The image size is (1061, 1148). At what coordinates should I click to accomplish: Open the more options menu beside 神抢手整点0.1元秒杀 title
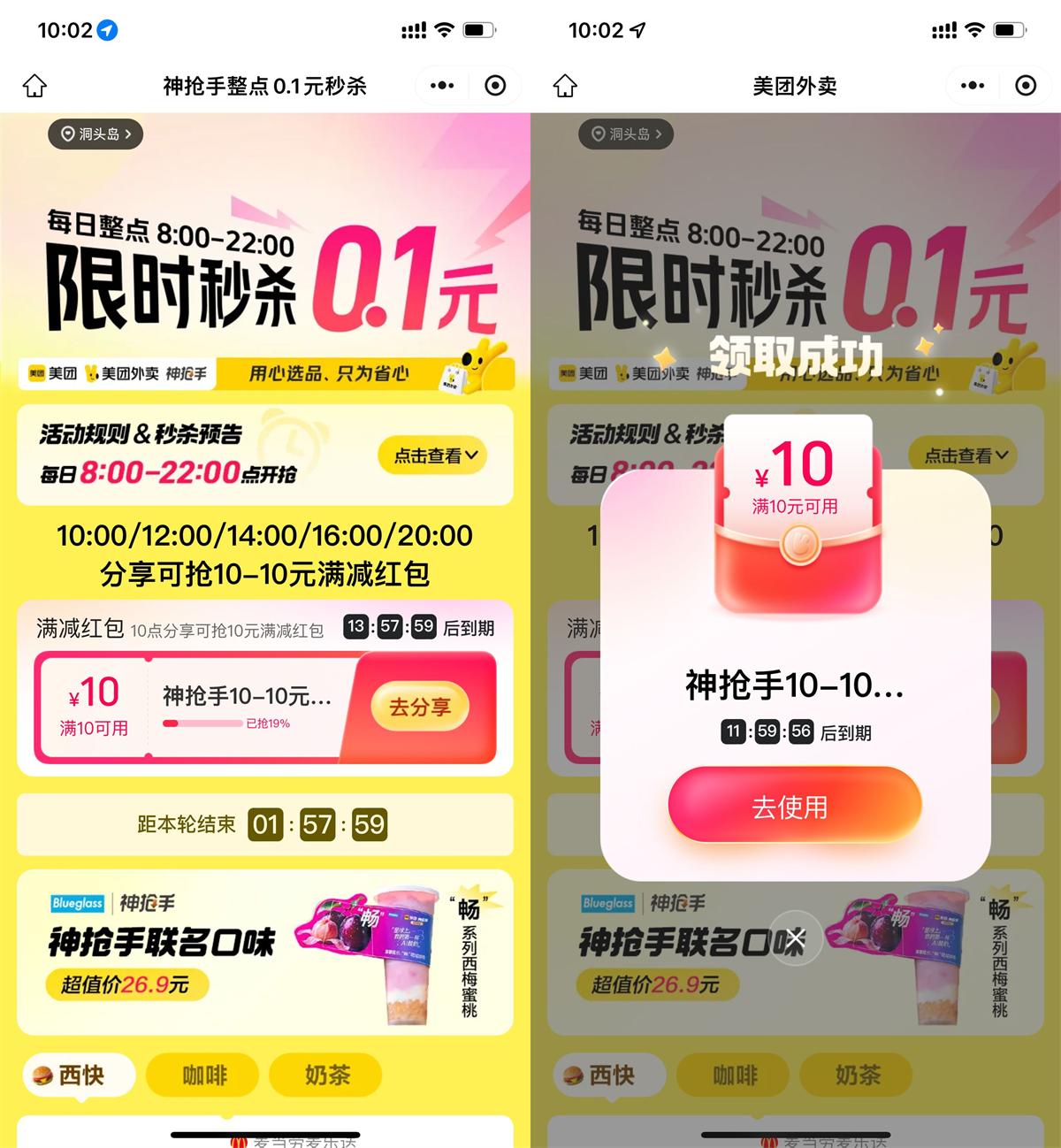pos(442,86)
